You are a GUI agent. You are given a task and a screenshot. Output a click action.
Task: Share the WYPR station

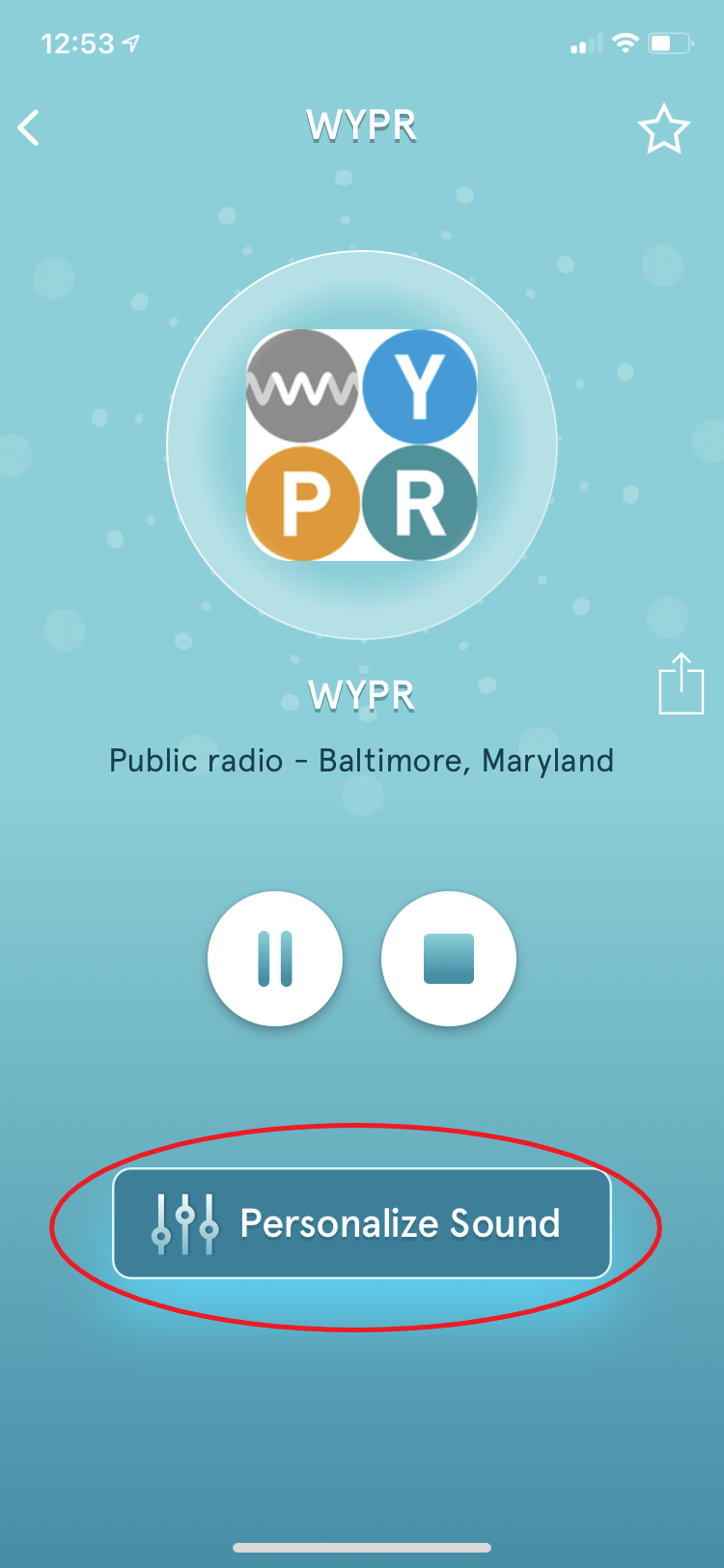coord(681,684)
